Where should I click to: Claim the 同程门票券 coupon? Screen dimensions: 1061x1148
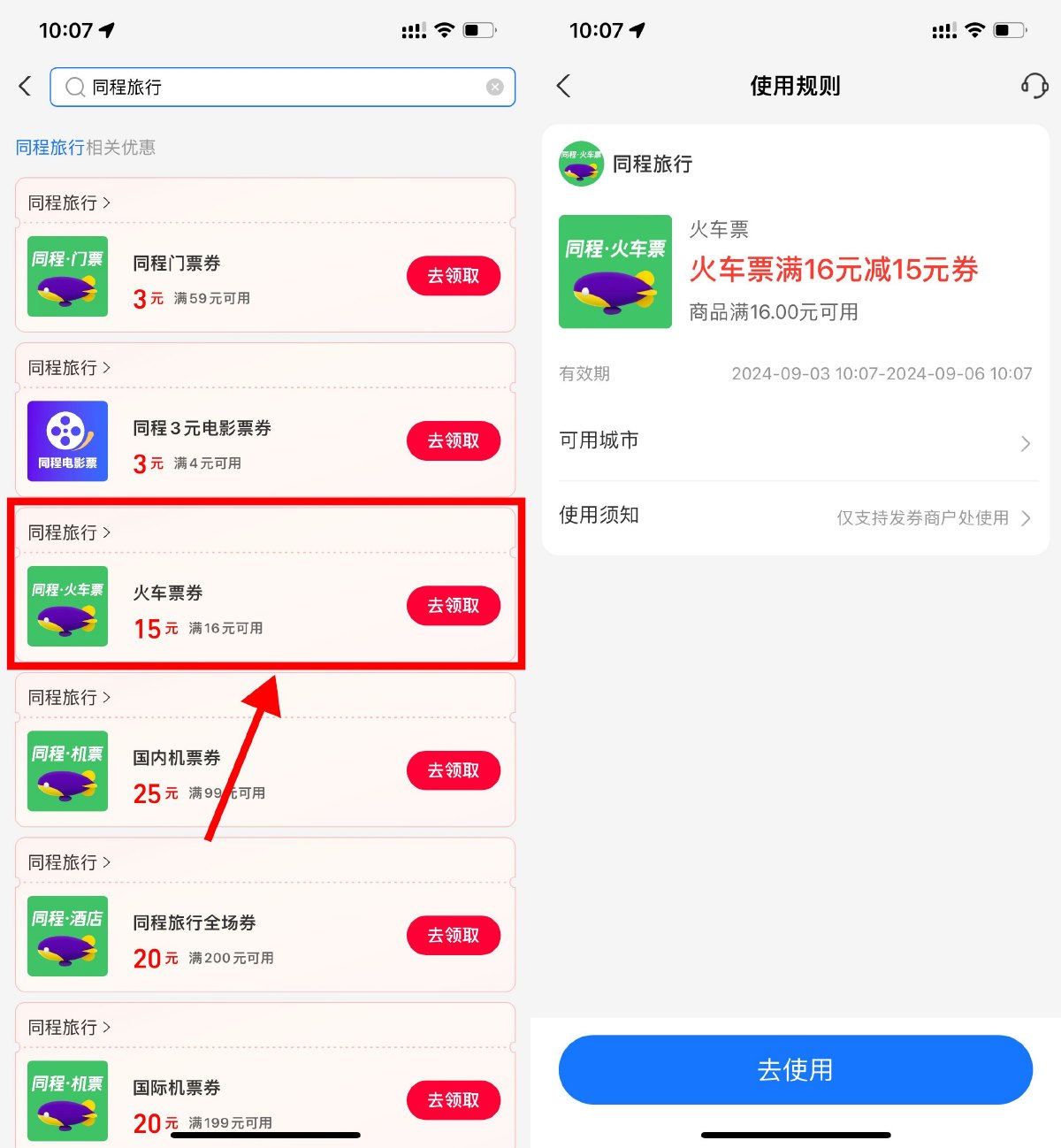tap(453, 276)
